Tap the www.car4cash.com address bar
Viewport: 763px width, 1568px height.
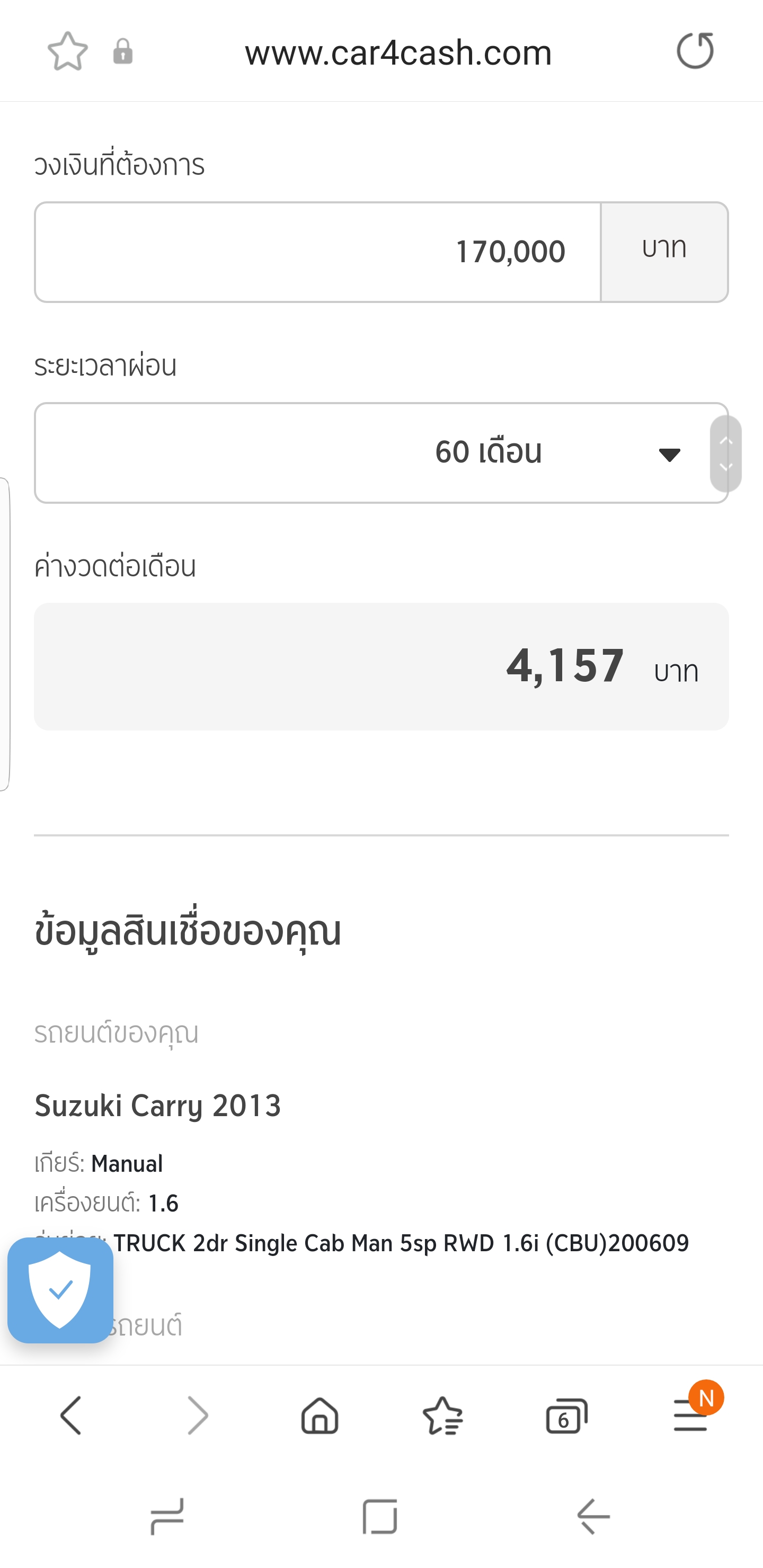coord(398,52)
